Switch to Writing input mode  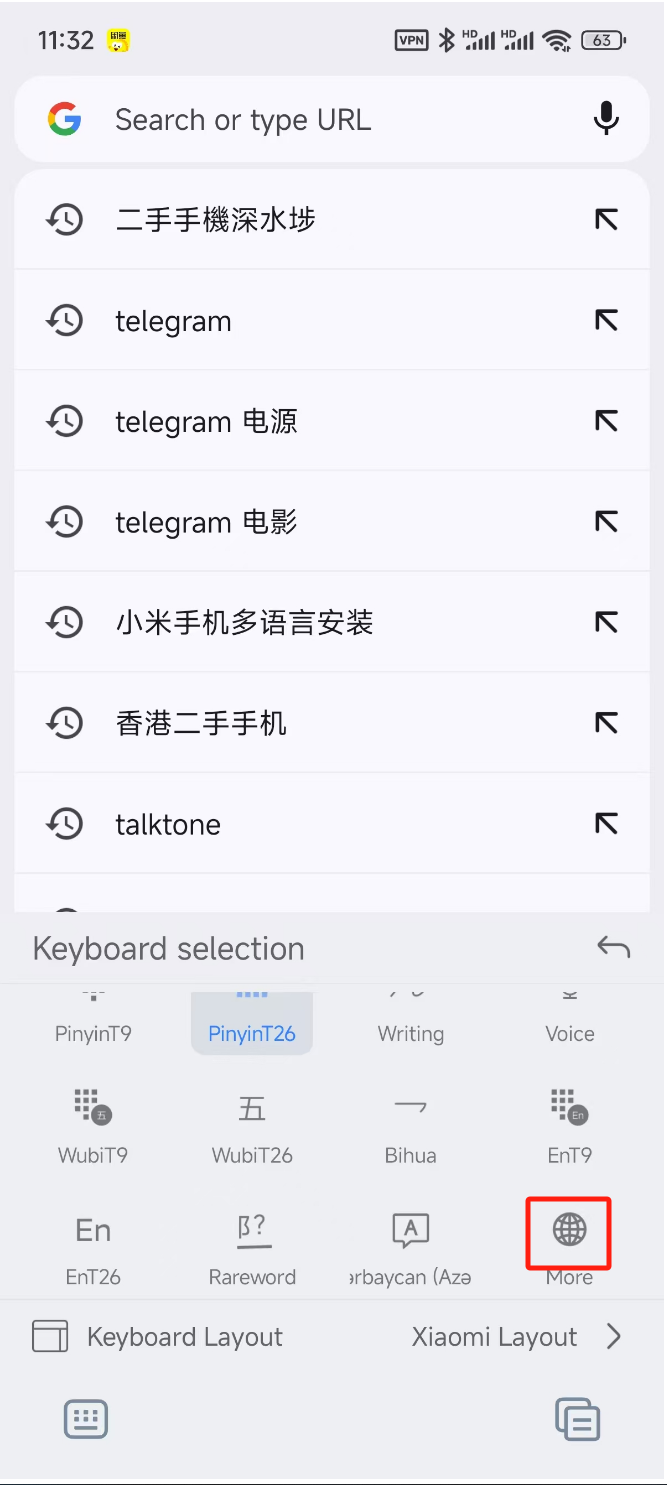coord(410,1022)
